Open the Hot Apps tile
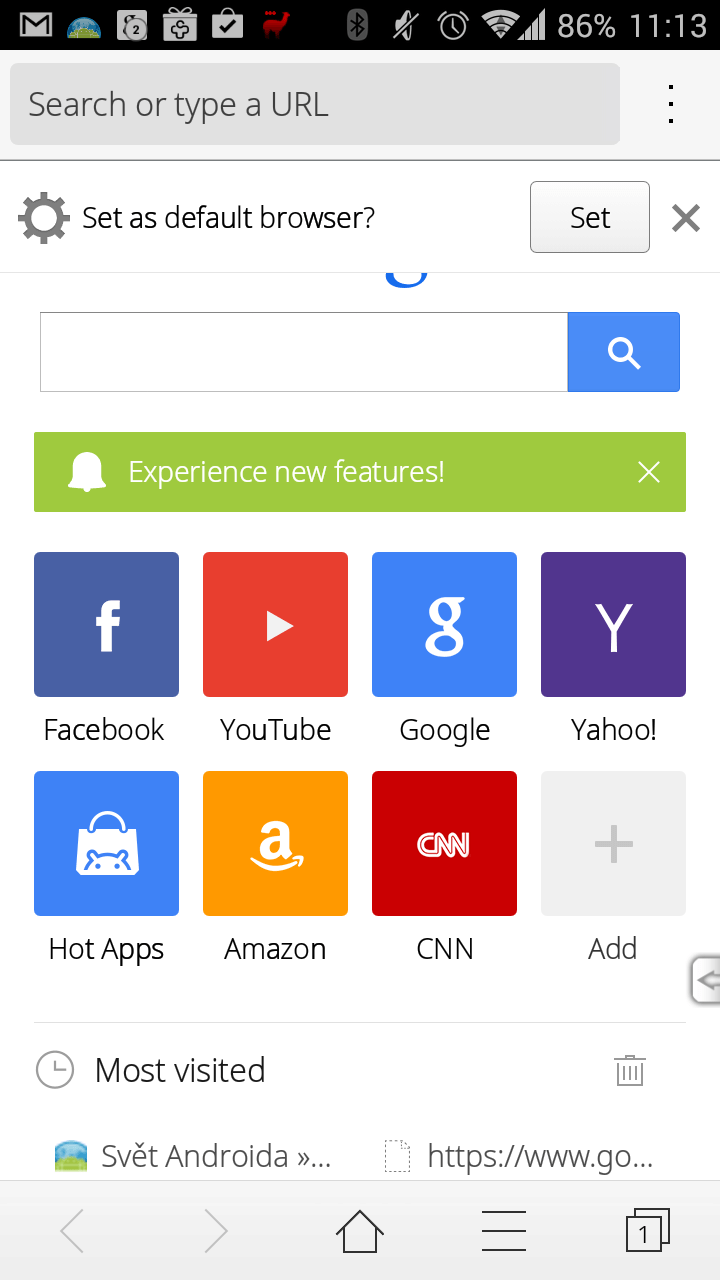The height and width of the screenshot is (1280, 720). point(106,843)
